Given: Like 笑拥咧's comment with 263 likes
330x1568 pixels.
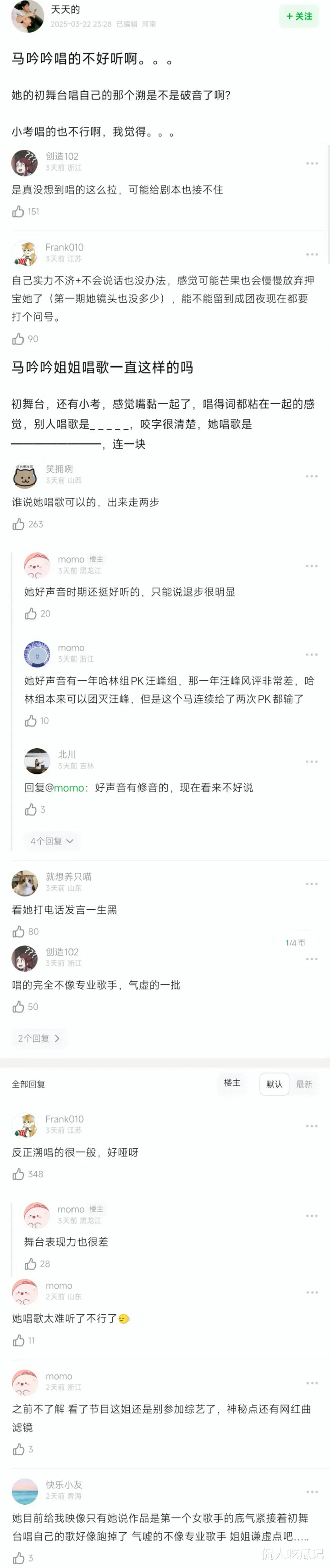Looking at the screenshot, I should [18, 524].
